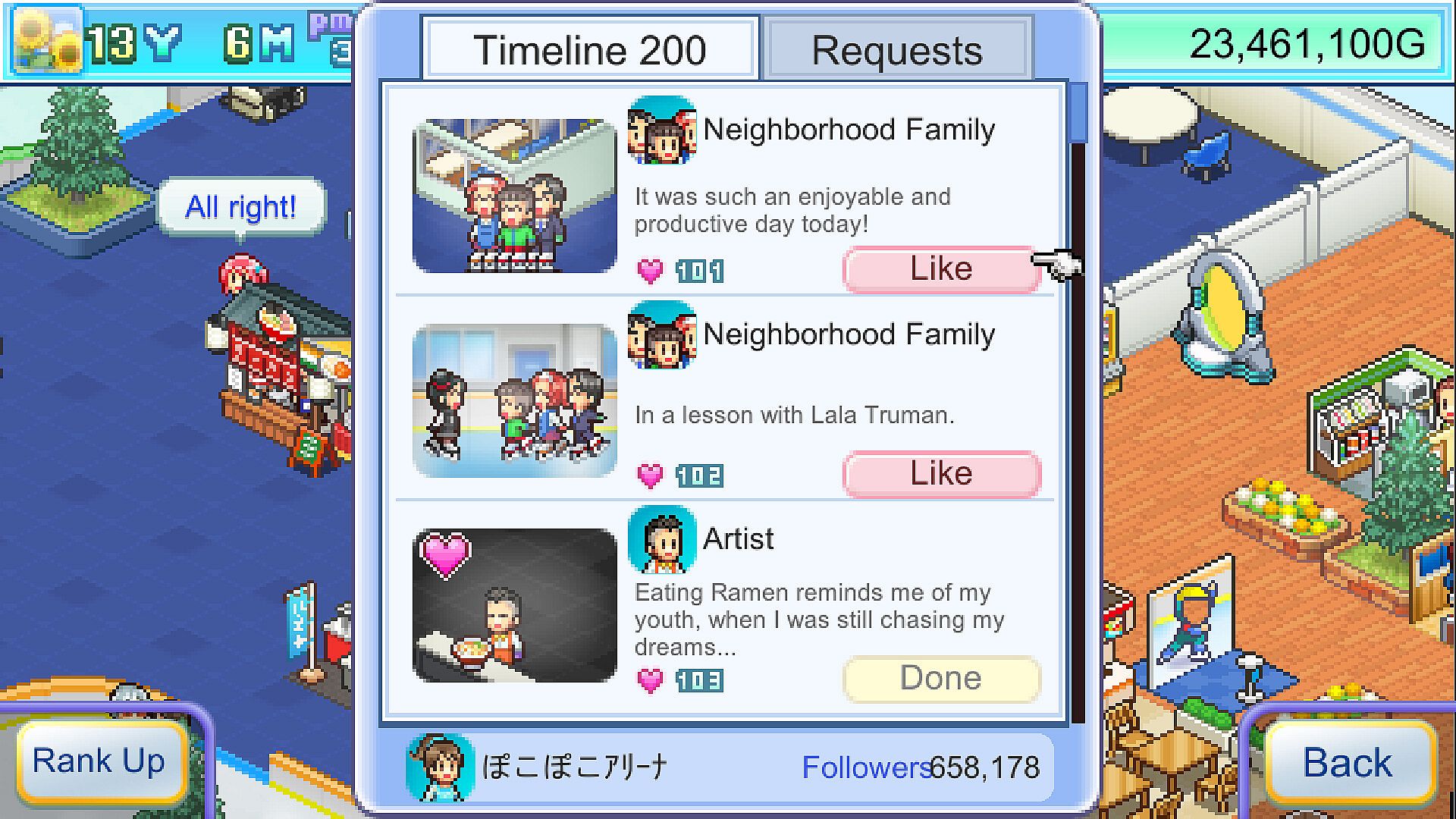Like the enjoyable and productive day post
The width and height of the screenshot is (1456, 819).
[941, 269]
